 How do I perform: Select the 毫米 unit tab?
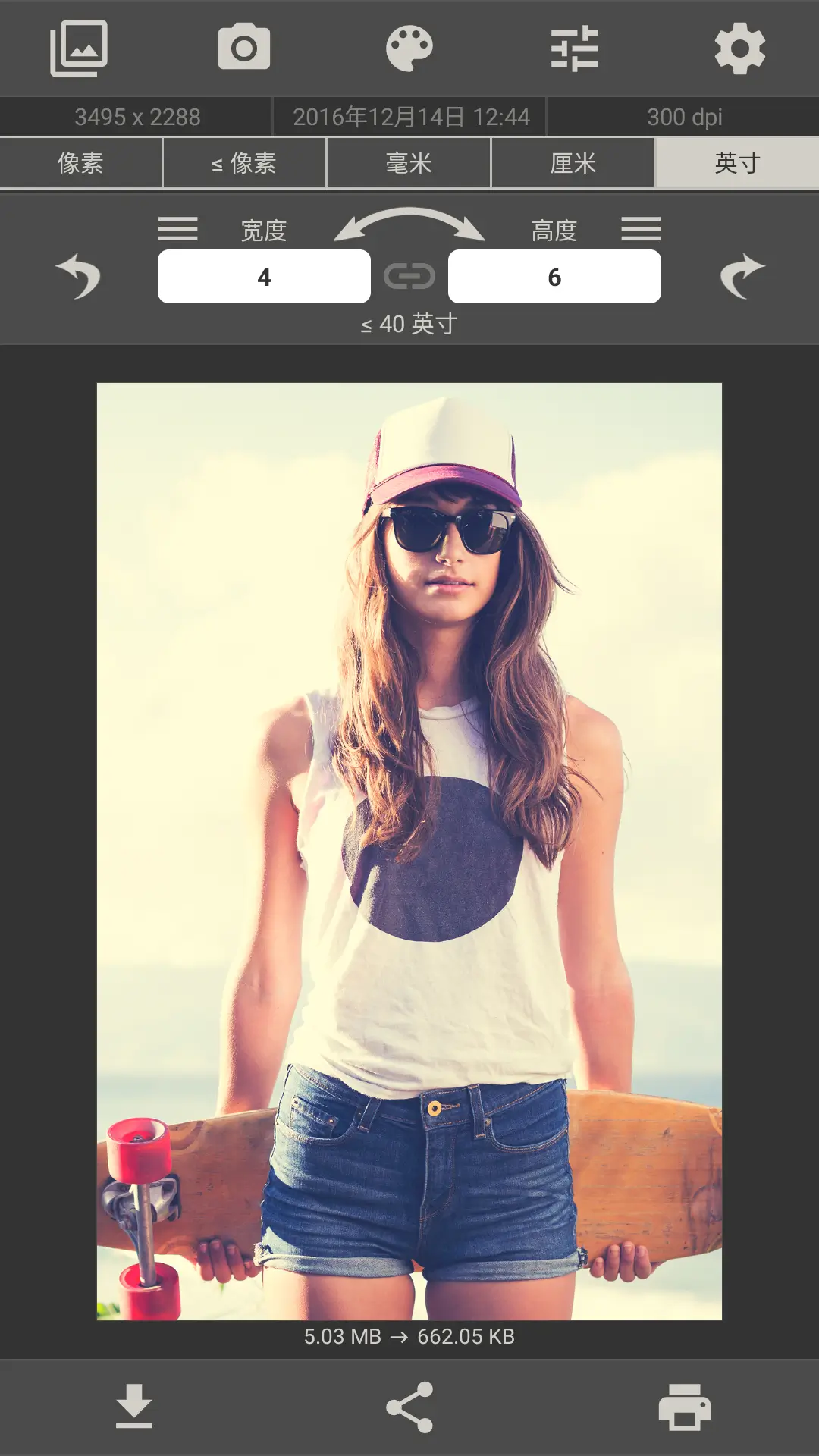pyautogui.click(x=409, y=162)
